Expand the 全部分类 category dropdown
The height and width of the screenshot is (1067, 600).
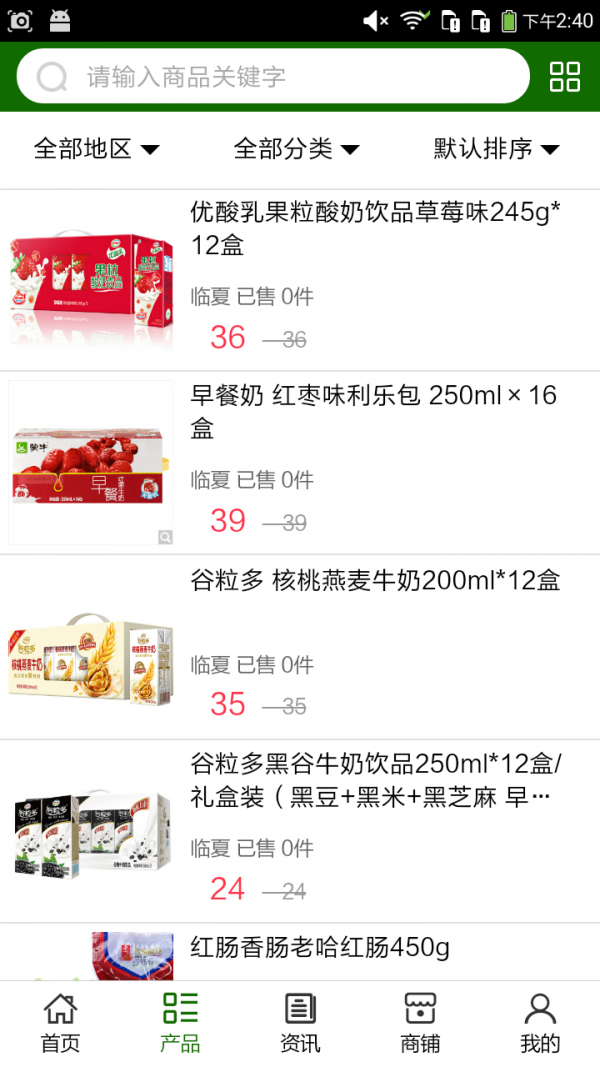tap(296, 149)
